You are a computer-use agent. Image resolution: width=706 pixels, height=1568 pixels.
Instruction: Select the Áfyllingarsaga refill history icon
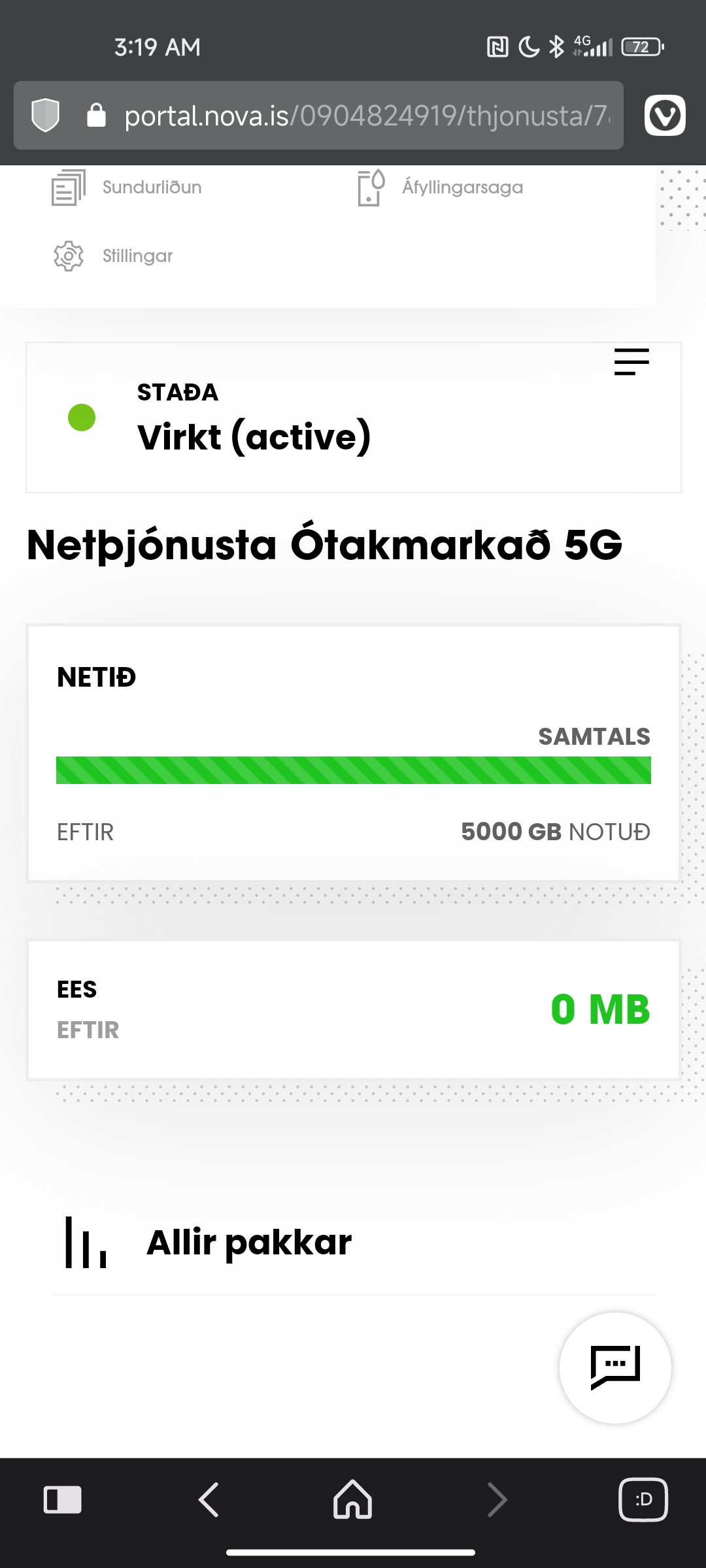click(369, 188)
